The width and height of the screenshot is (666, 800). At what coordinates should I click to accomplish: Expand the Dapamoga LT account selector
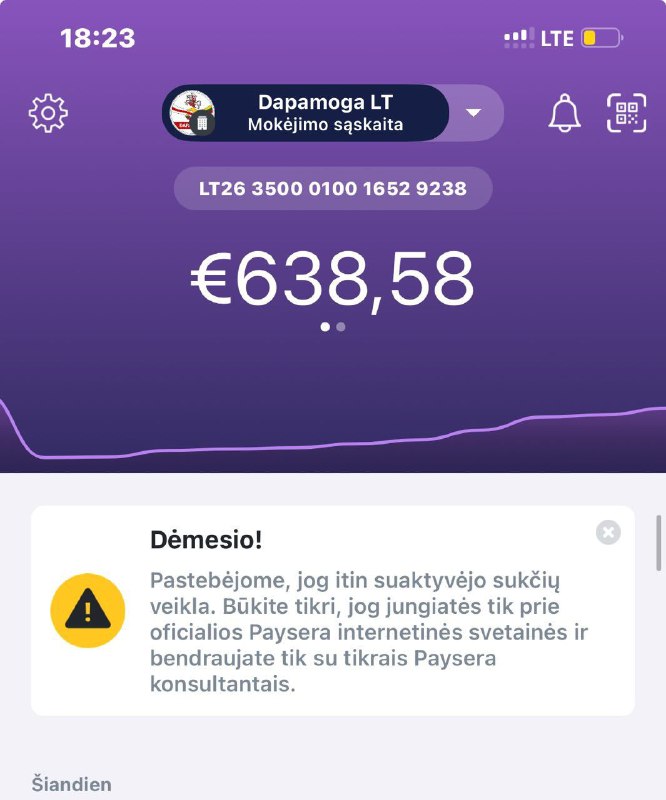click(474, 113)
